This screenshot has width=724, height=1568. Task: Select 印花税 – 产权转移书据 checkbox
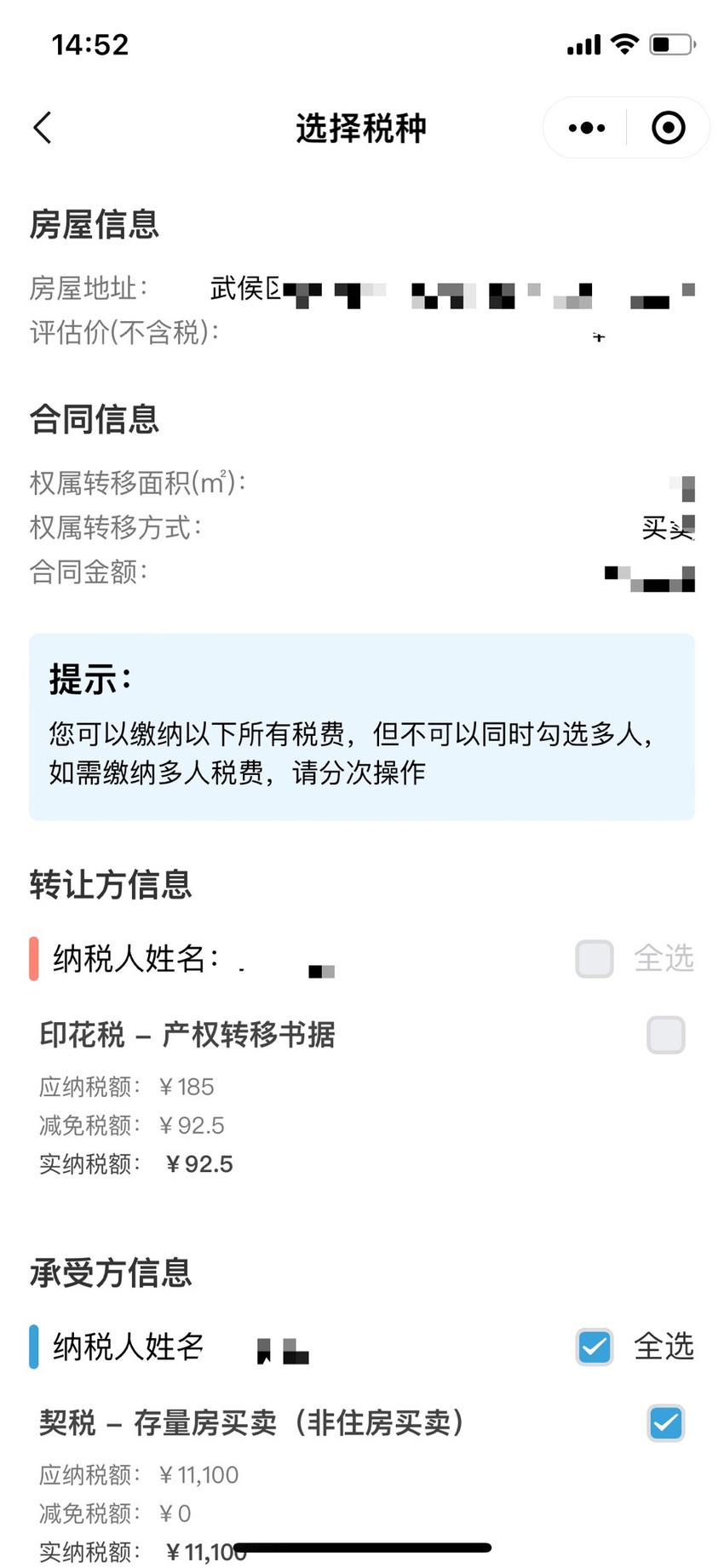[666, 1035]
